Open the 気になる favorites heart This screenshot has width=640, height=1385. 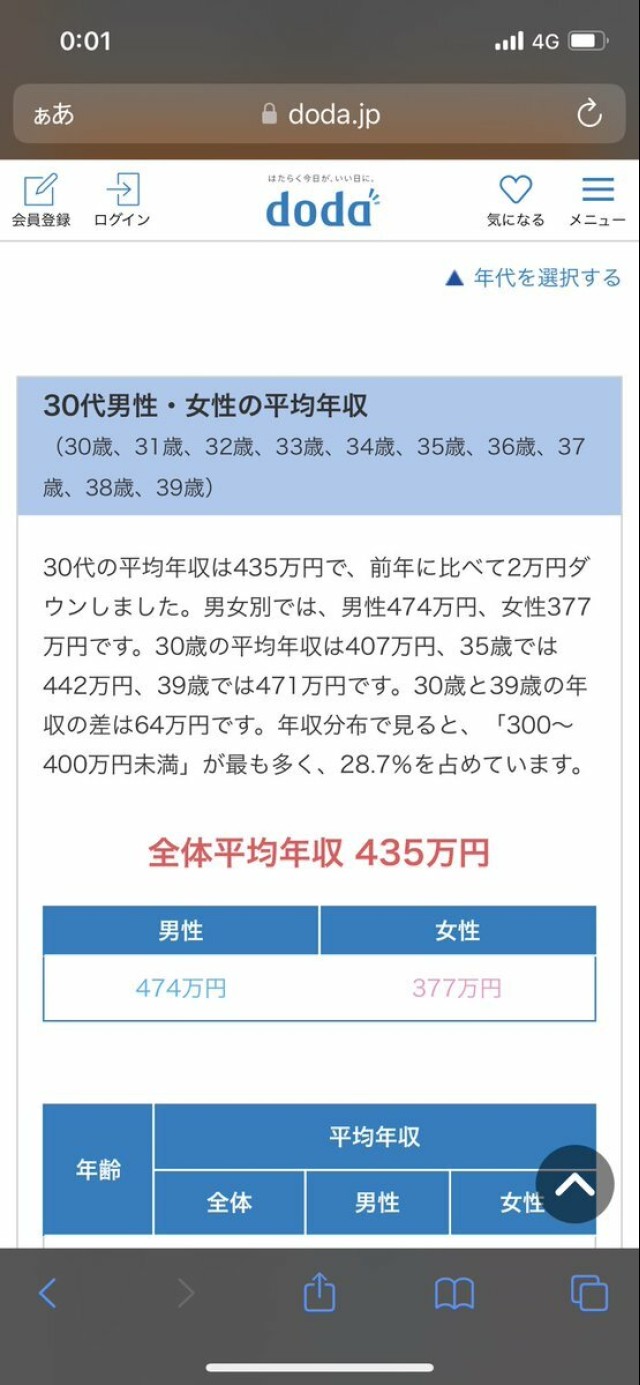(x=516, y=200)
